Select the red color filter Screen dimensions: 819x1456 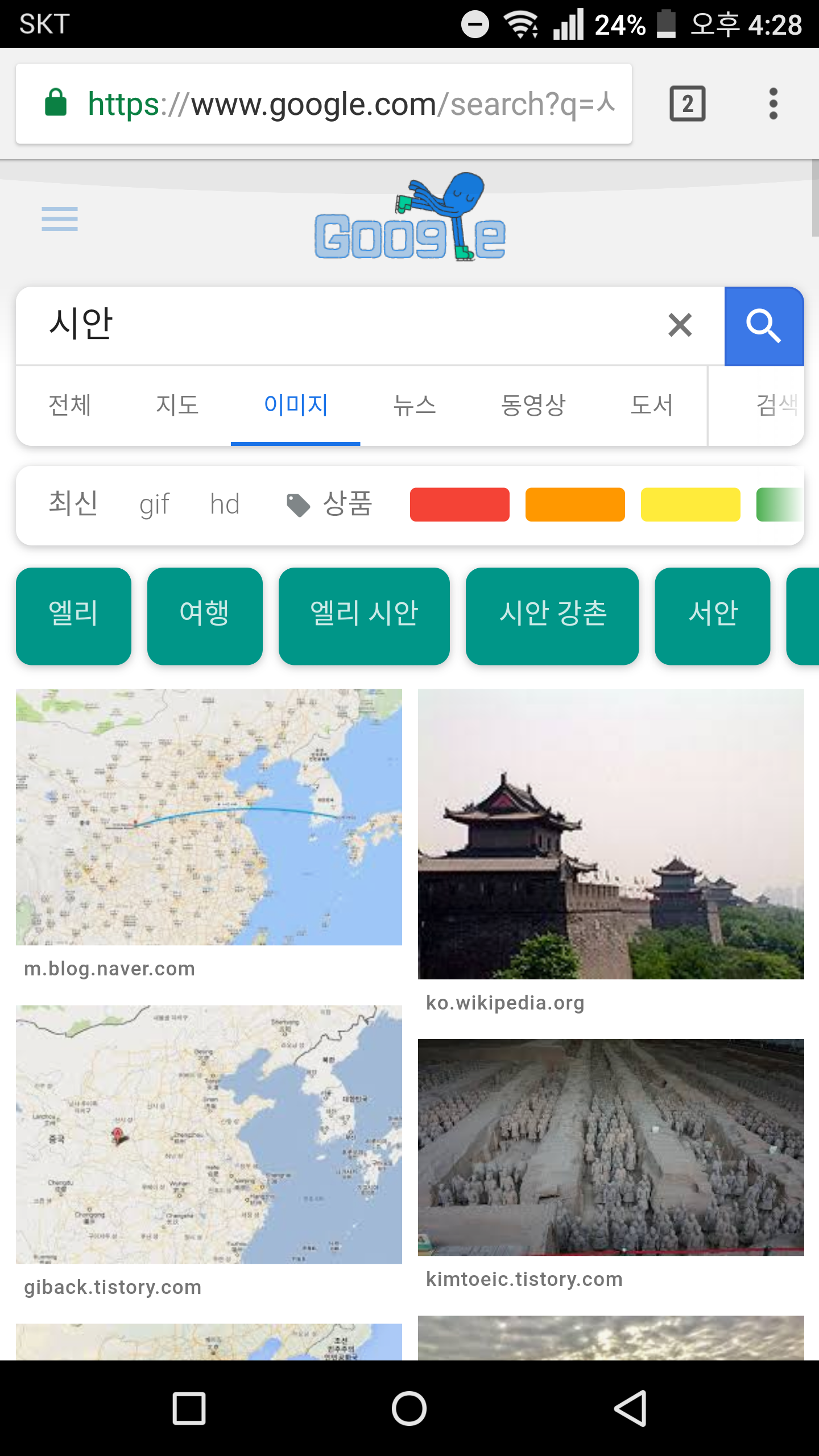(x=460, y=504)
